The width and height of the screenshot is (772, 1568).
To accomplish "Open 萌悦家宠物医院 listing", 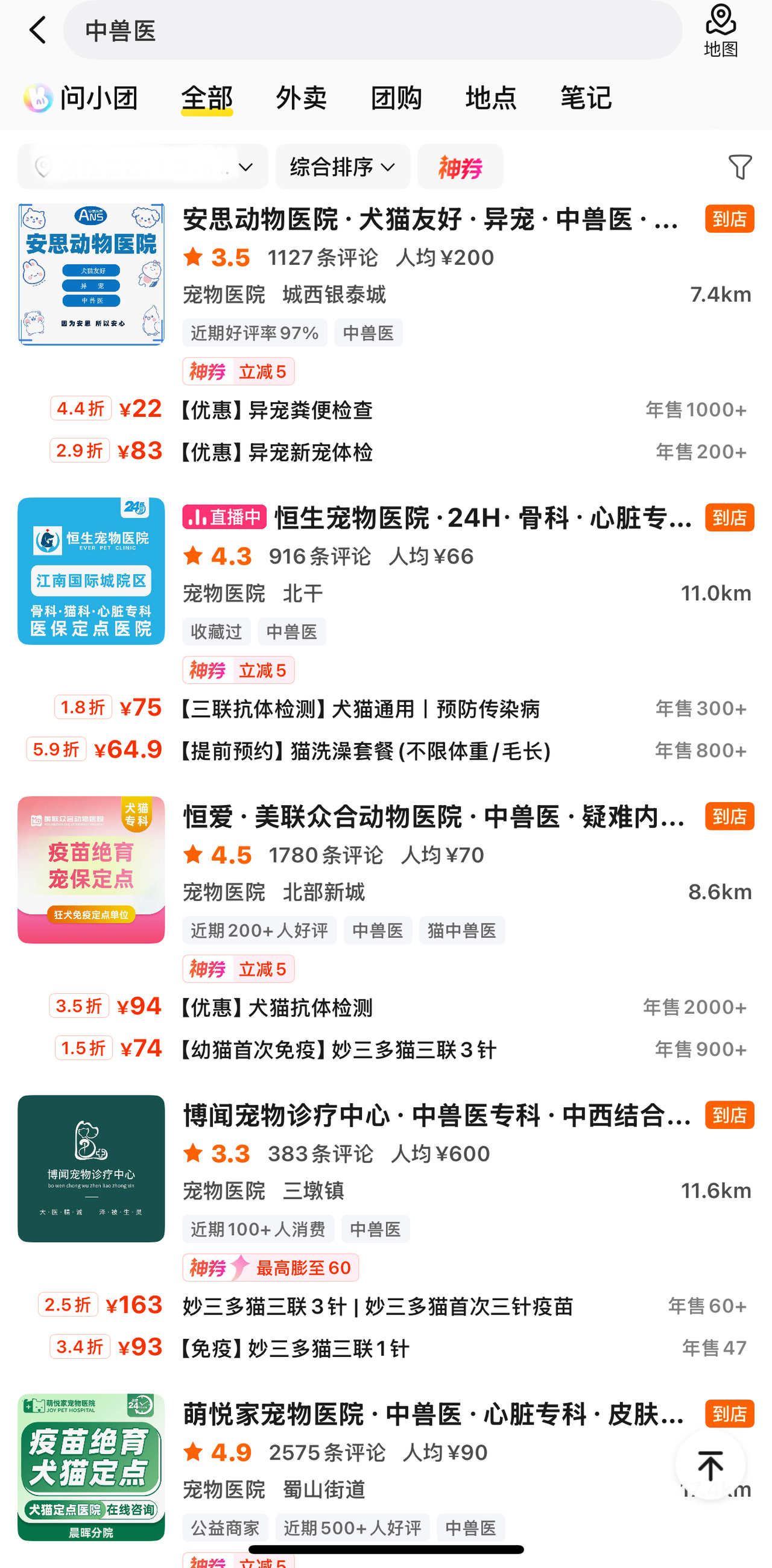I will [432, 1414].
